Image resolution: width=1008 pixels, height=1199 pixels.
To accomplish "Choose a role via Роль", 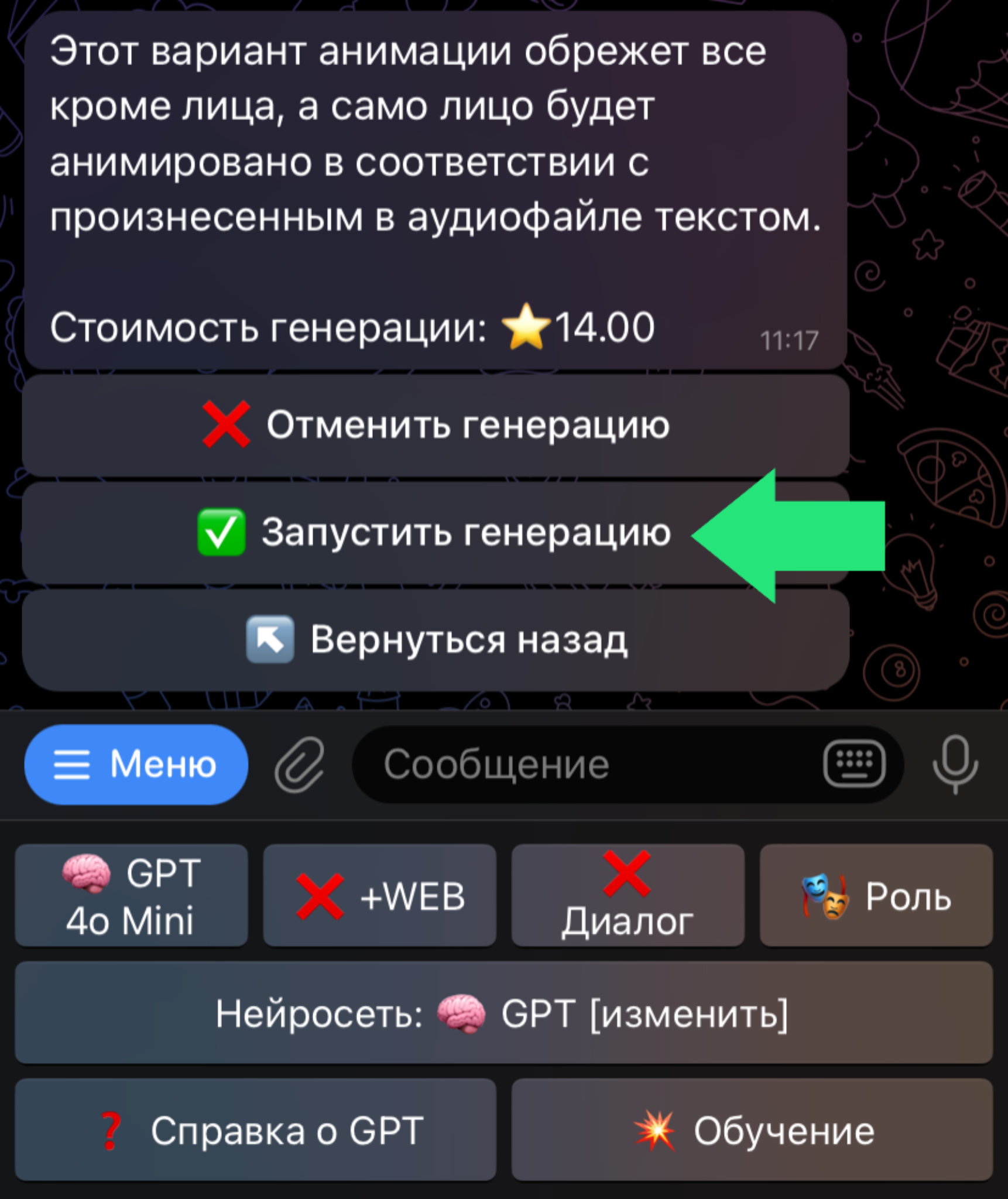I will [876, 895].
